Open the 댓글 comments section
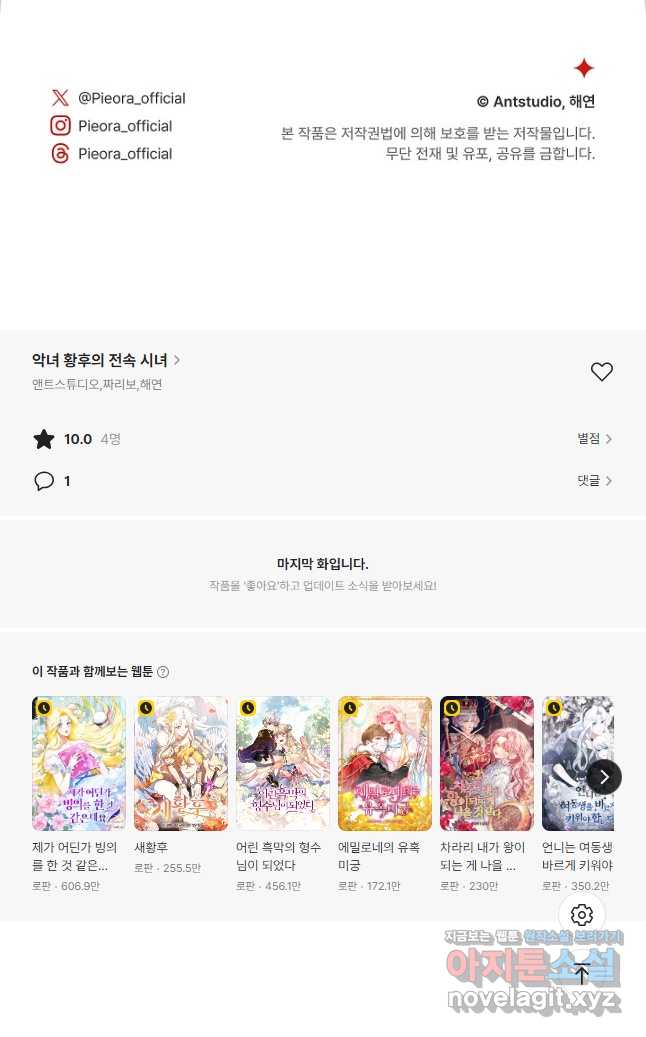The image size is (646, 1037). click(594, 481)
